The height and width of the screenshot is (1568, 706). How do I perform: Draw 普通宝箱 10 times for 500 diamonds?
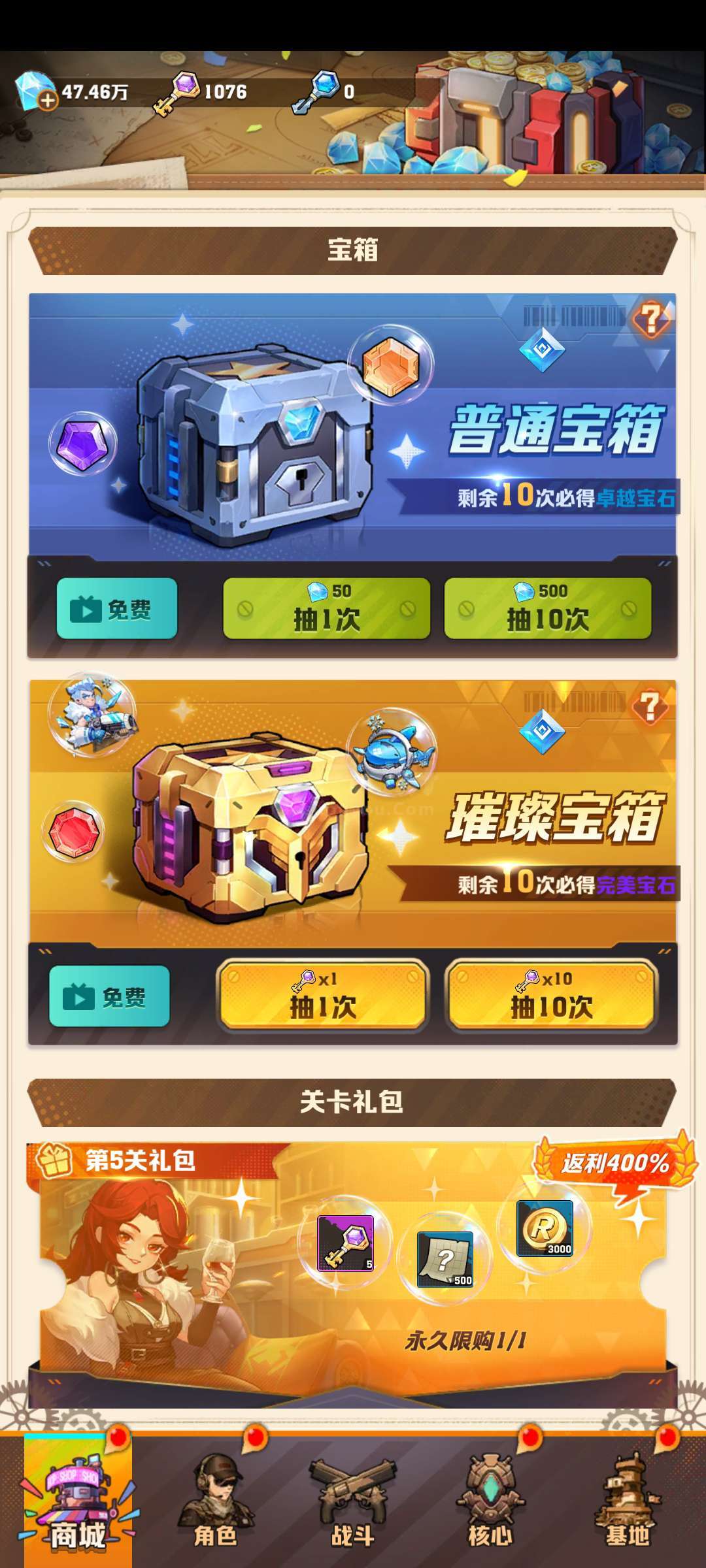pyautogui.click(x=548, y=608)
